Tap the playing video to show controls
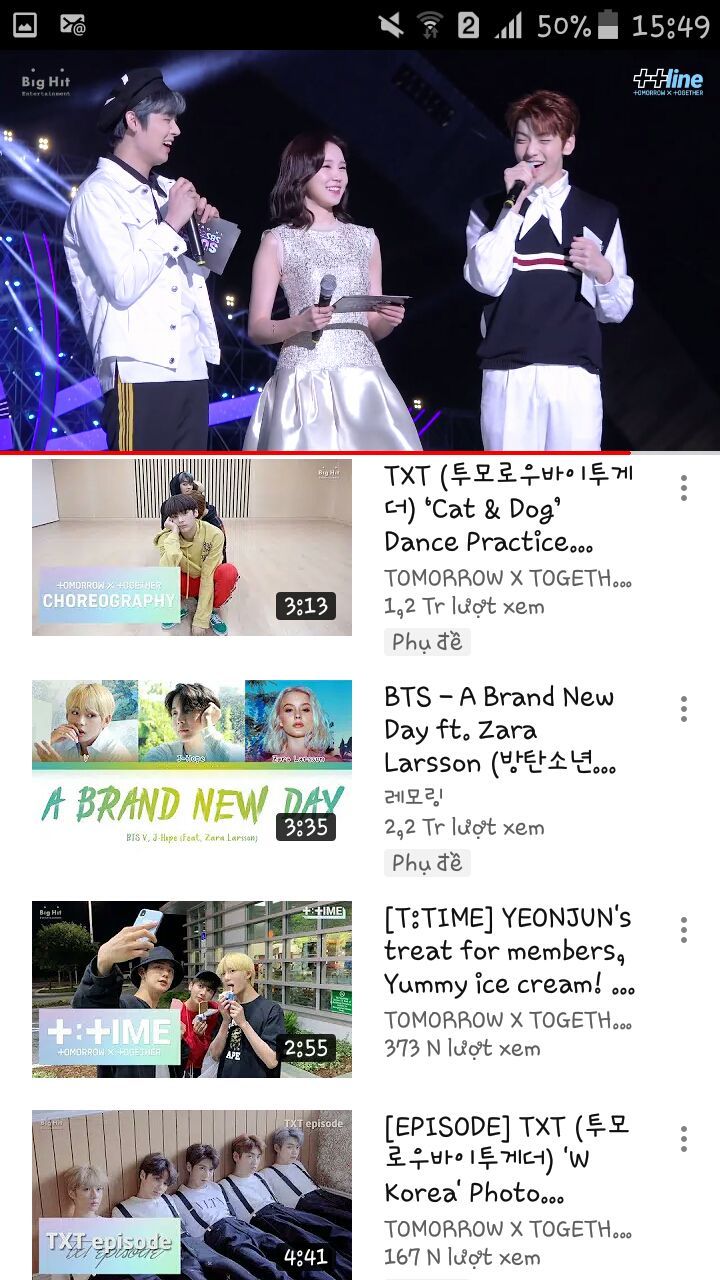 coord(360,250)
